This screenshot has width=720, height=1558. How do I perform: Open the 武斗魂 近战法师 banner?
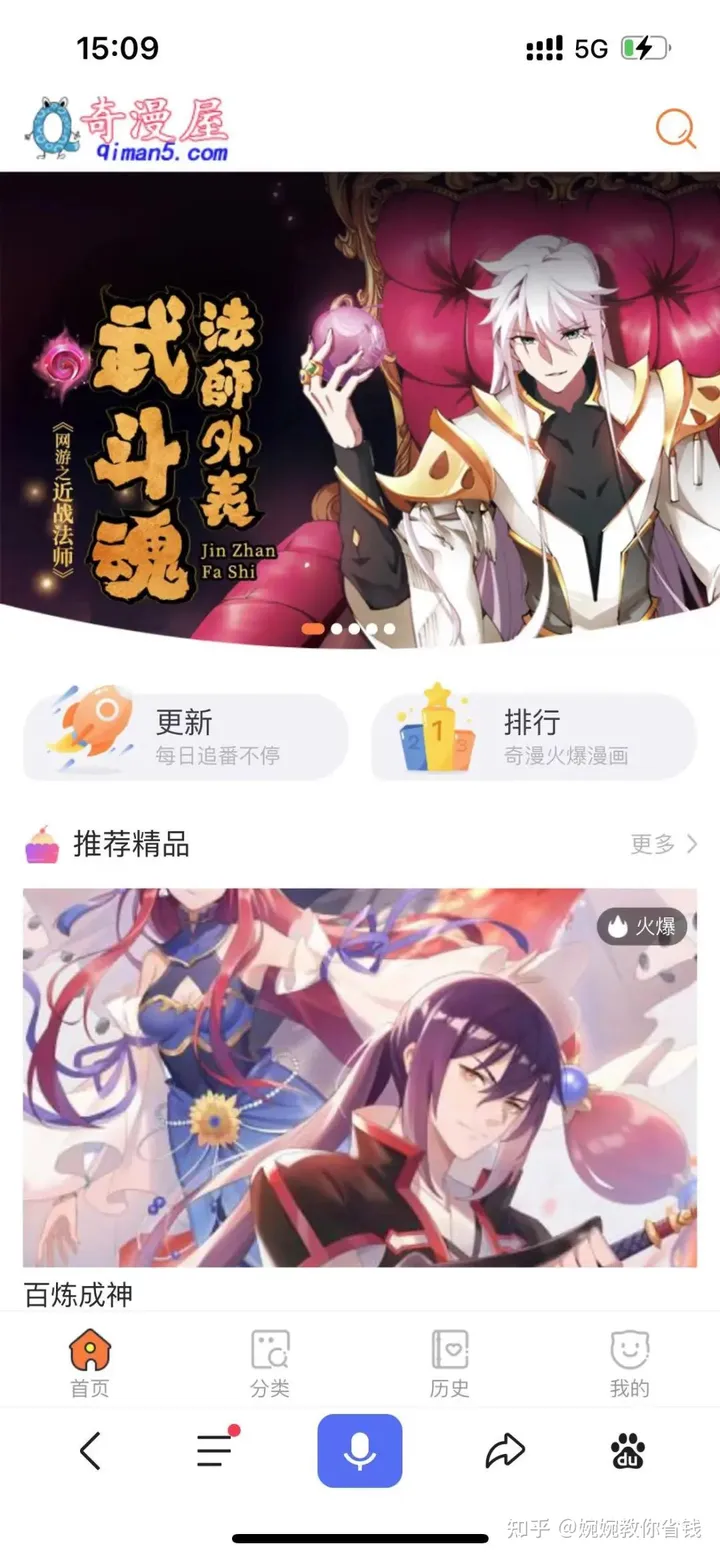pyautogui.click(x=360, y=400)
